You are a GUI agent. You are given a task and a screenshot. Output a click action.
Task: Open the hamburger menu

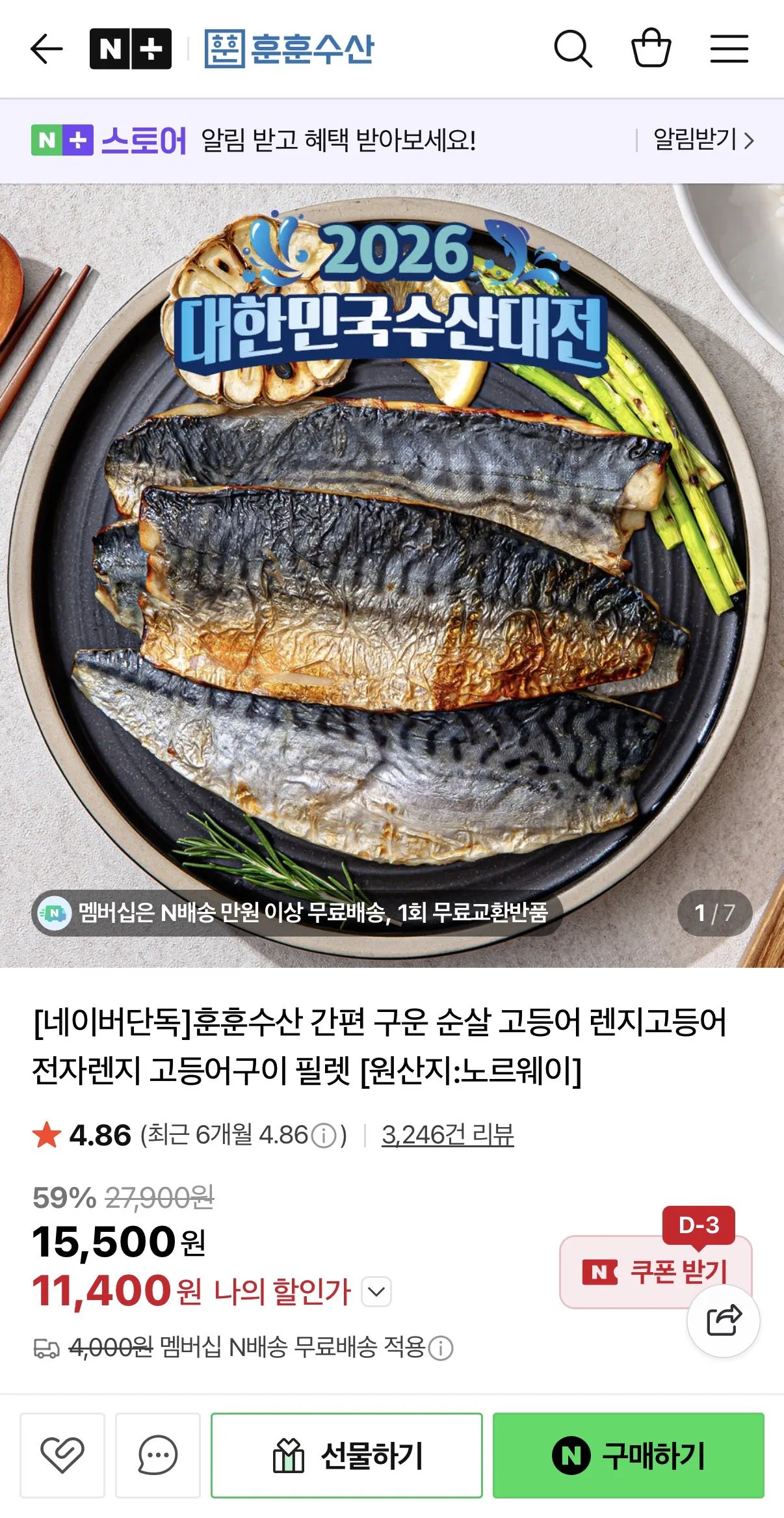[x=729, y=49]
